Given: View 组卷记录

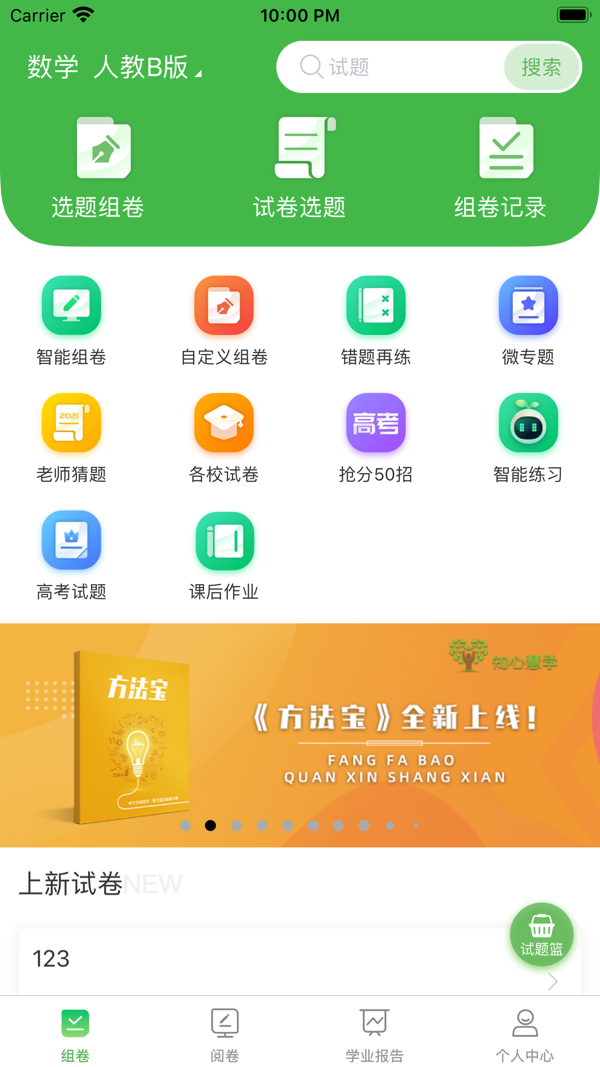Looking at the screenshot, I should pyautogui.click(x=501, y=167).
